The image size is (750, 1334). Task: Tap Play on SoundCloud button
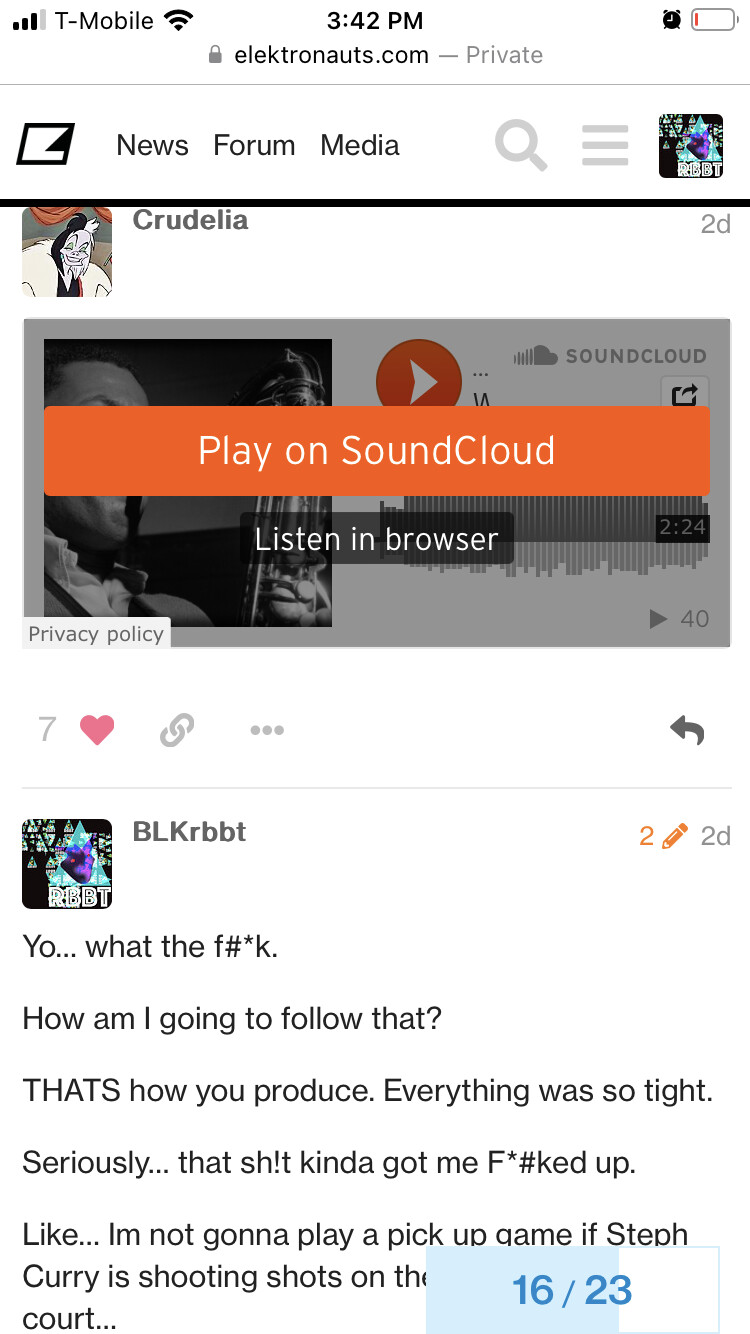pyautogui.click(x=376, y=450)
